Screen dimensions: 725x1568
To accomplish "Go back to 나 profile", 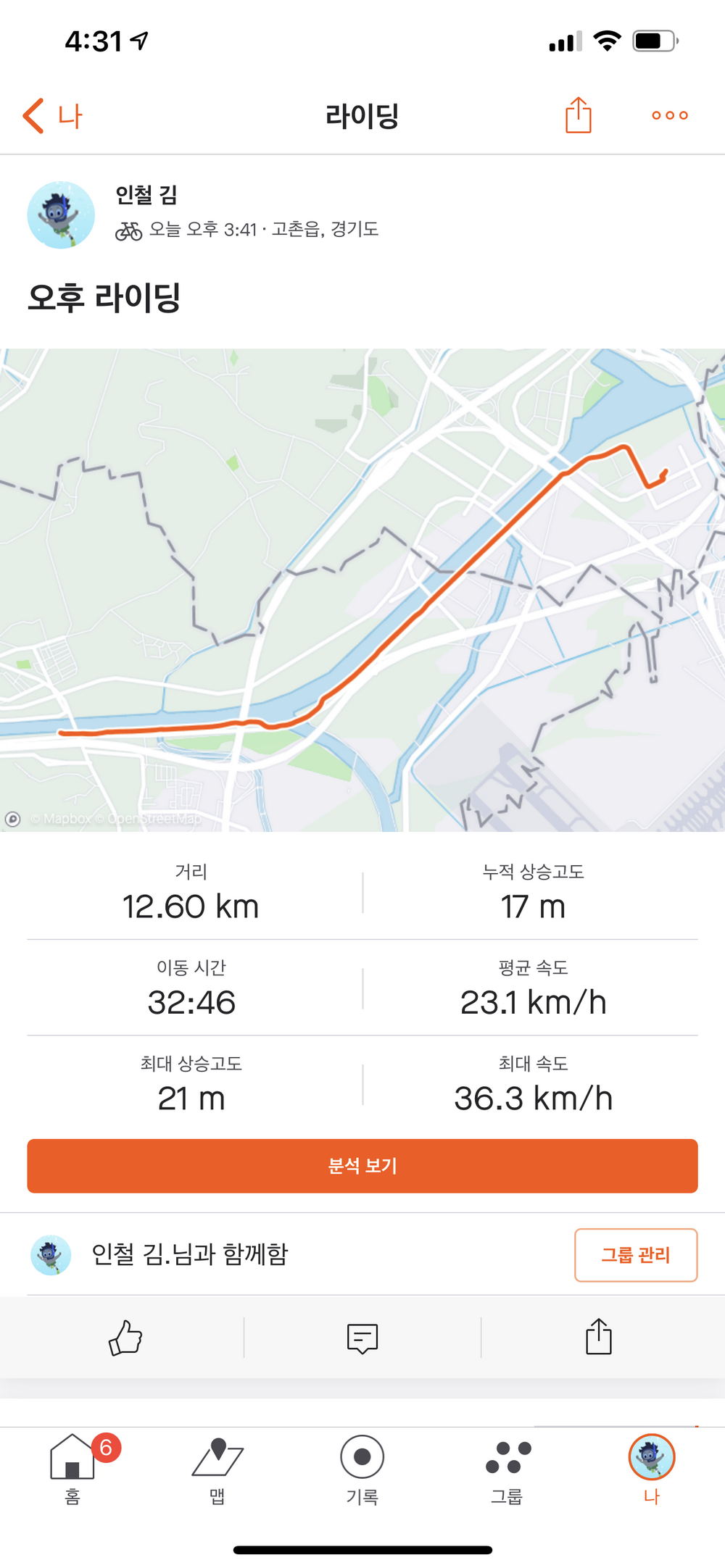I will click(x=52, y=116).
